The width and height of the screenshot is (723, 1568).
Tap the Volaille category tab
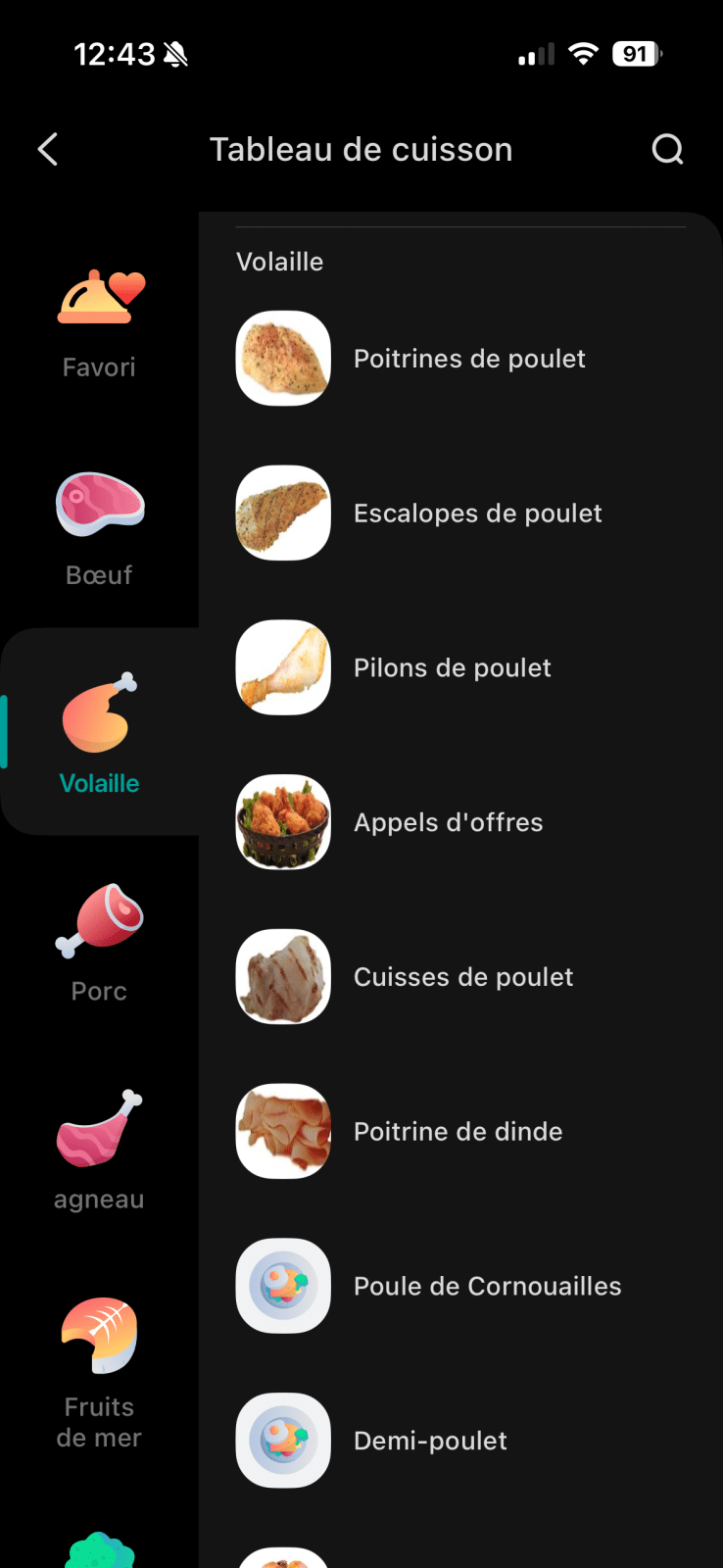coord(99,734)
